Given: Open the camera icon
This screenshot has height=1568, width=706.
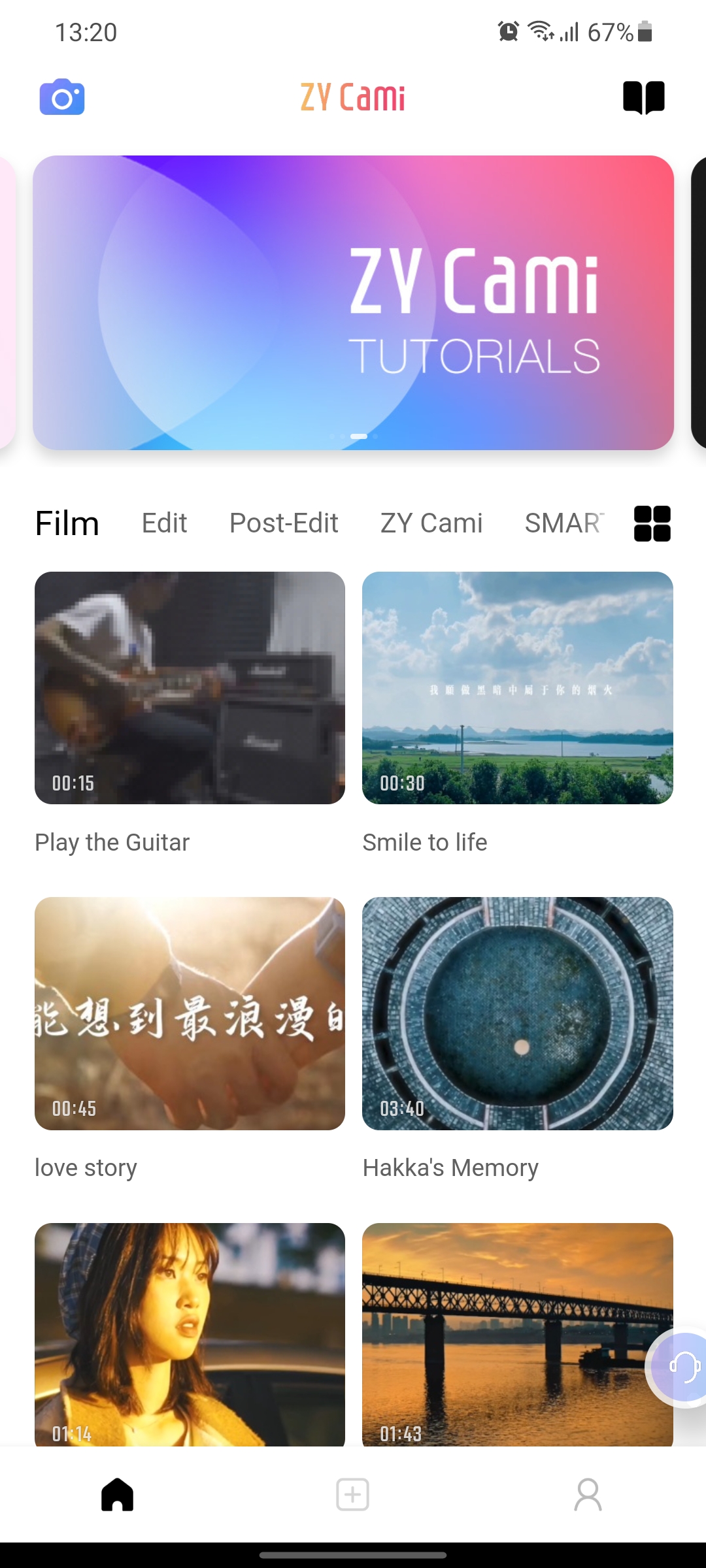Looking at the screenshot, I should (62, 97).
